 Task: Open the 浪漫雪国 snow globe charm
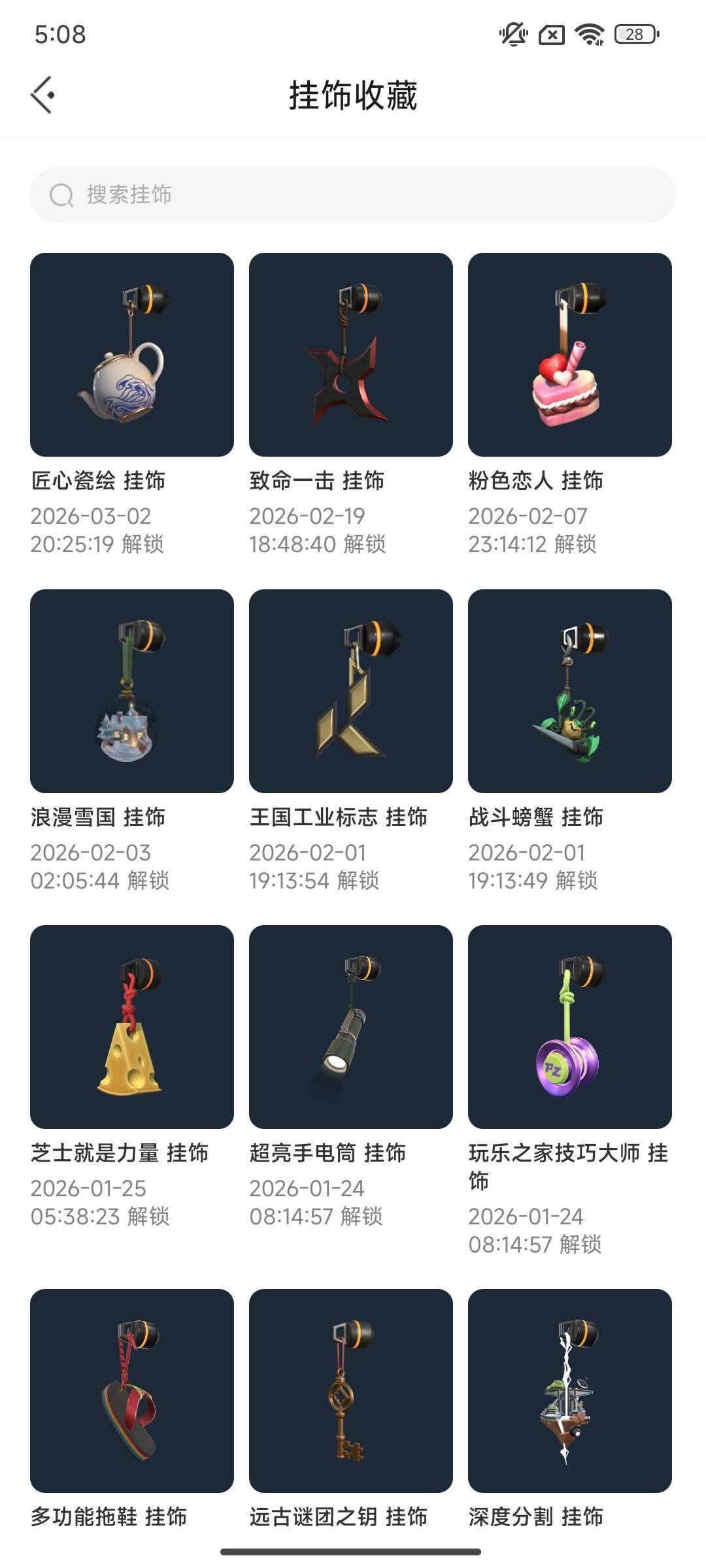pyautogui.click(x=131, y=693)
